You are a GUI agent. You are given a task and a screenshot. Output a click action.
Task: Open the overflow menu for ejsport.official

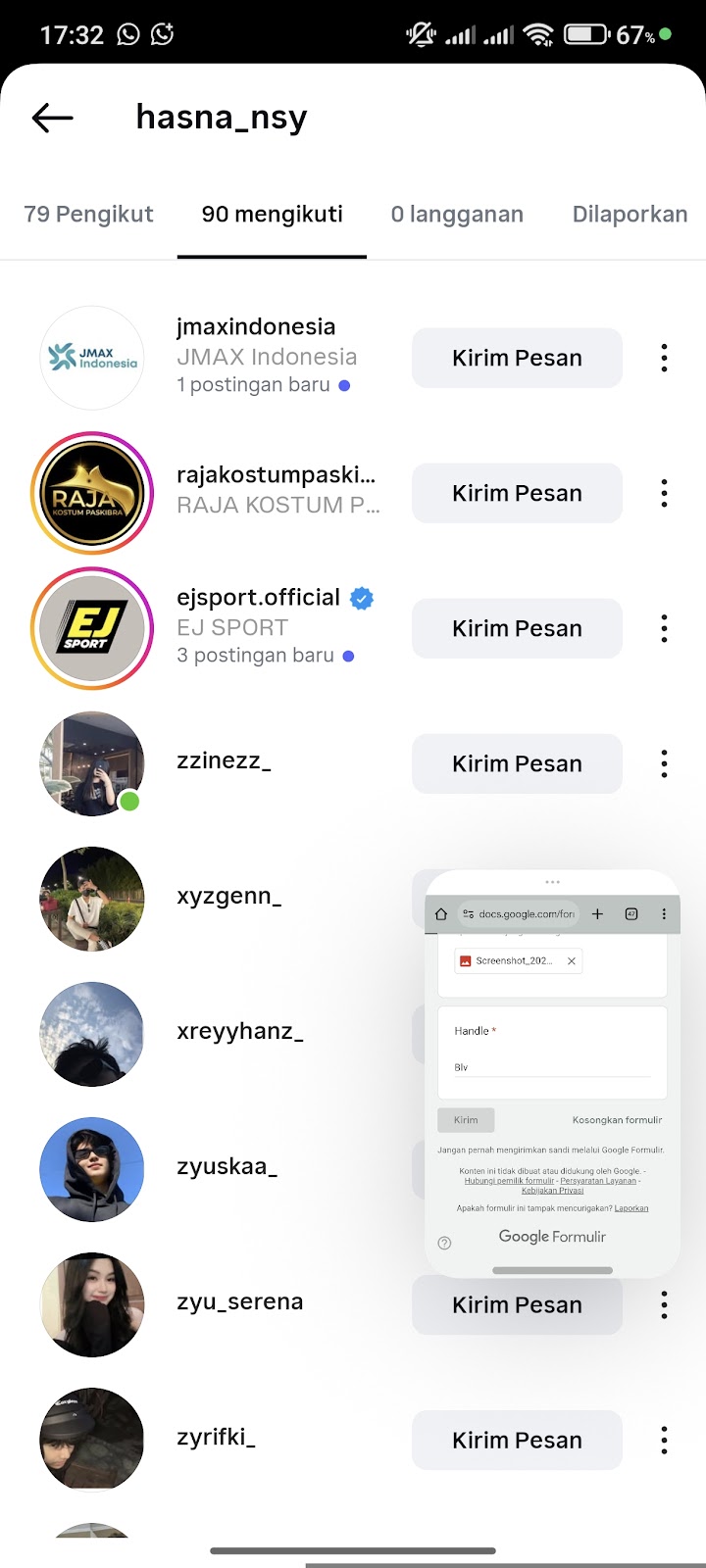(664, 628)
